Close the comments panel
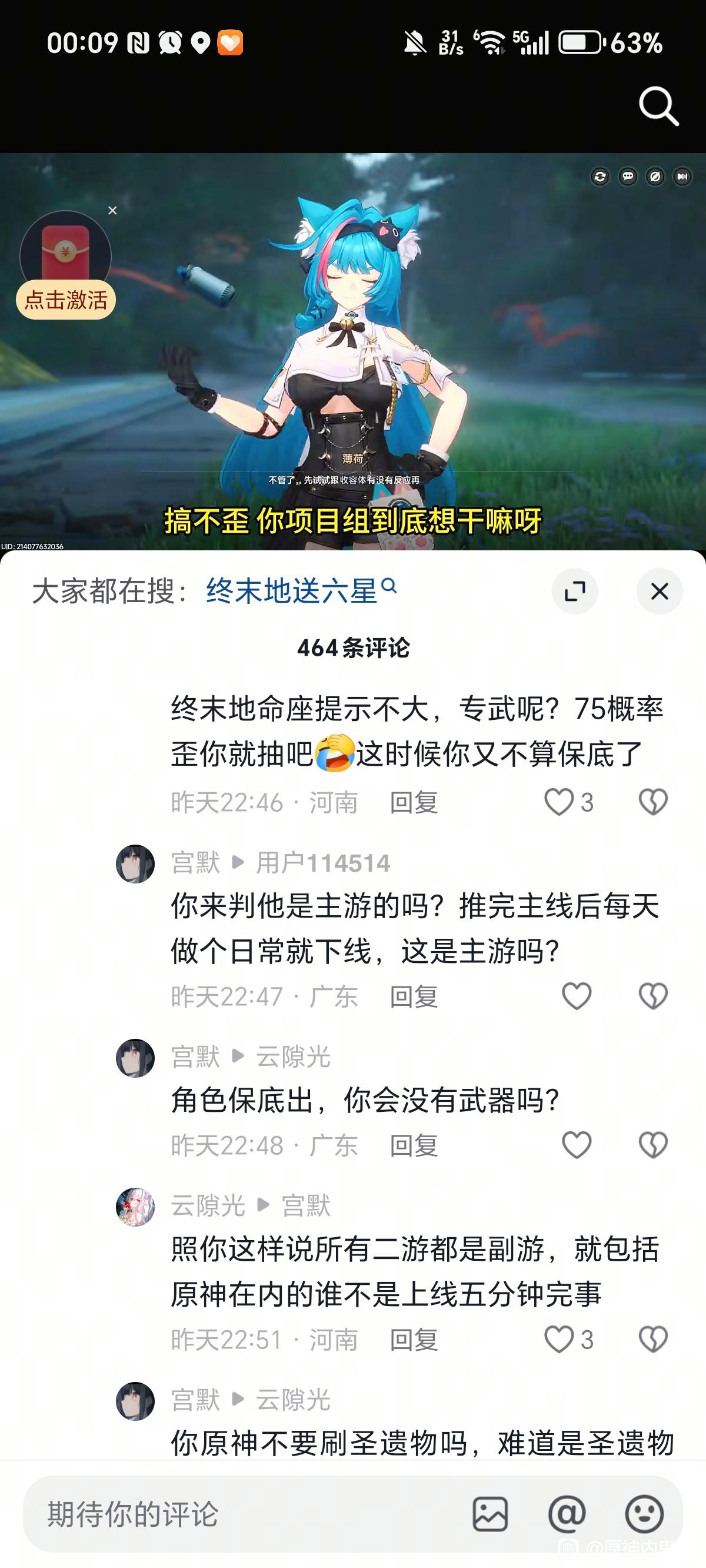Screen dimensions: 706x1568 pyautogui.click(x=659, y=591)
